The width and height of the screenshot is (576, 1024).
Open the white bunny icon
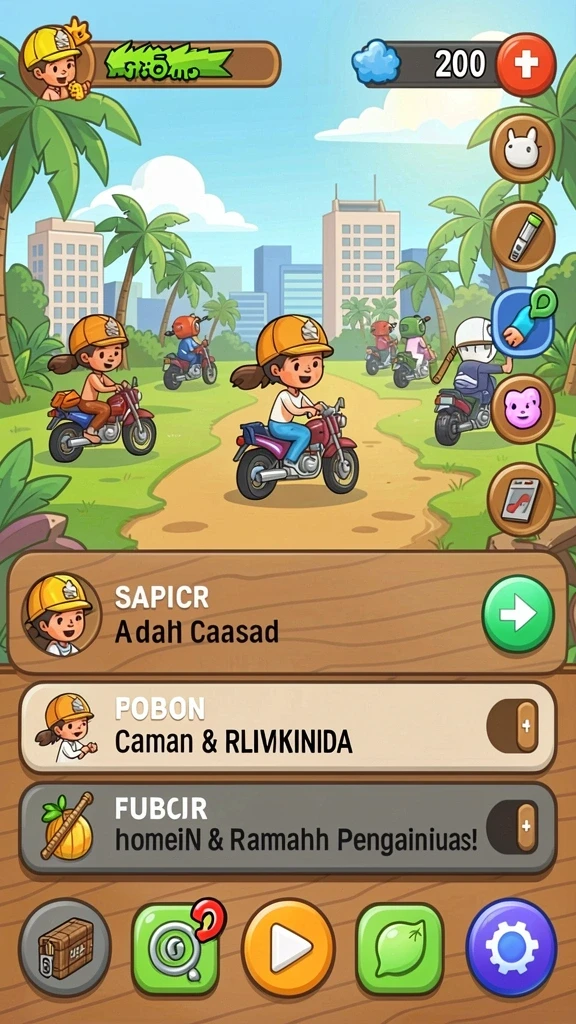point(522,148)
